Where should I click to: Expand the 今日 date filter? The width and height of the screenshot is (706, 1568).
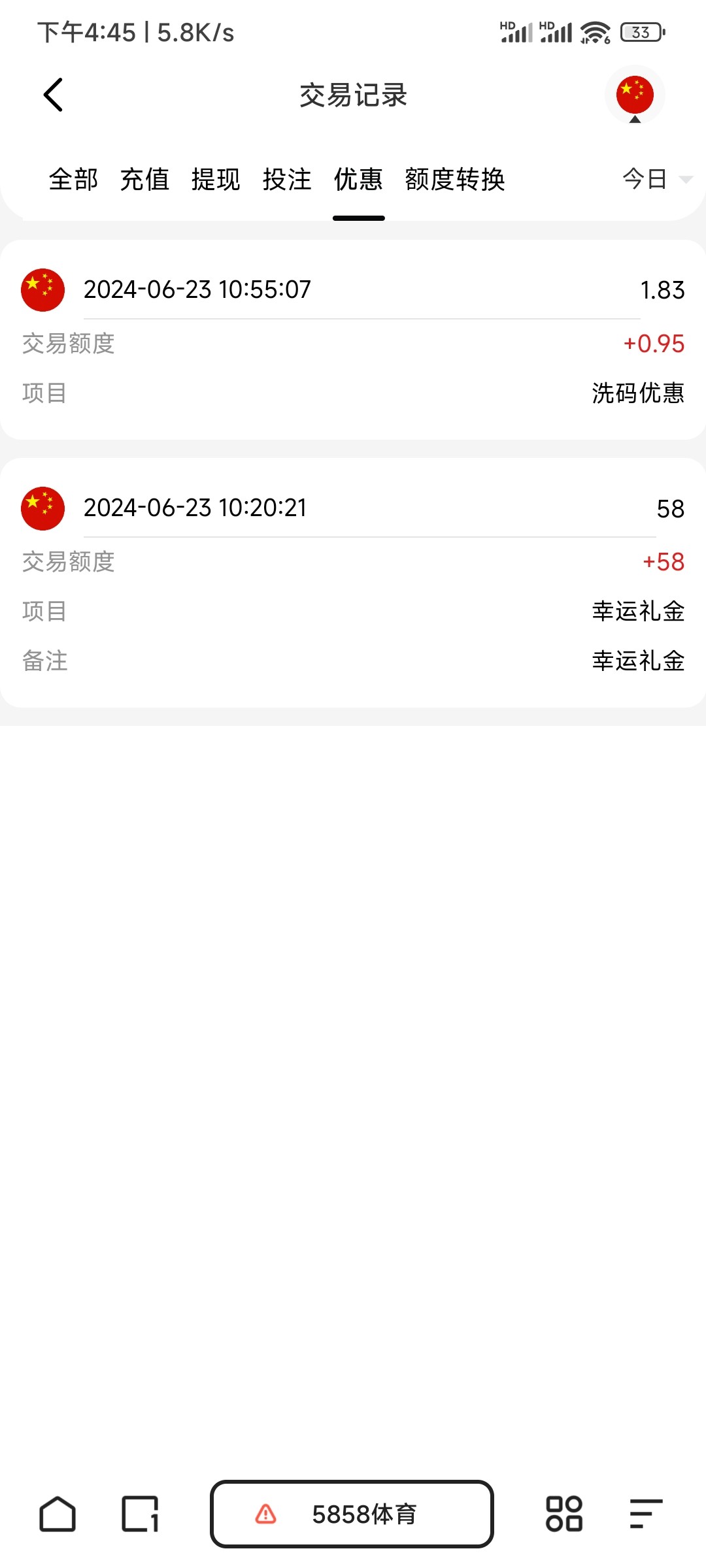click(x=656, y=179)
